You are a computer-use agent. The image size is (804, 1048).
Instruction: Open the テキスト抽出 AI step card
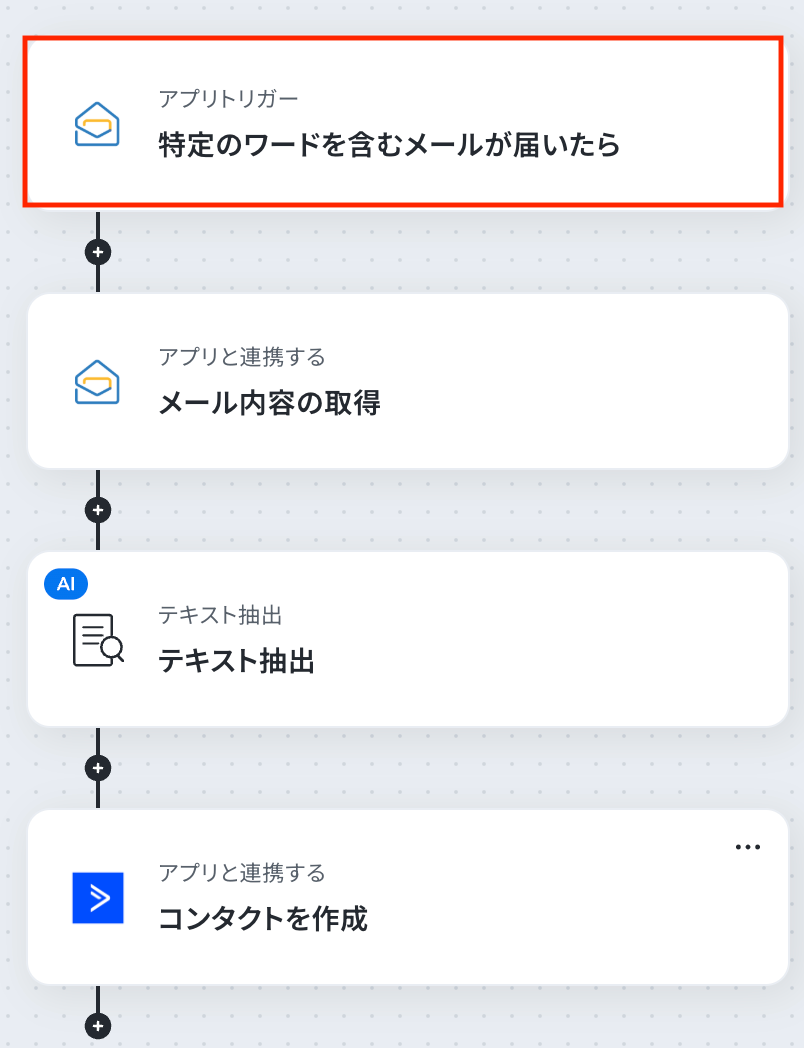[x=407, y=639]
